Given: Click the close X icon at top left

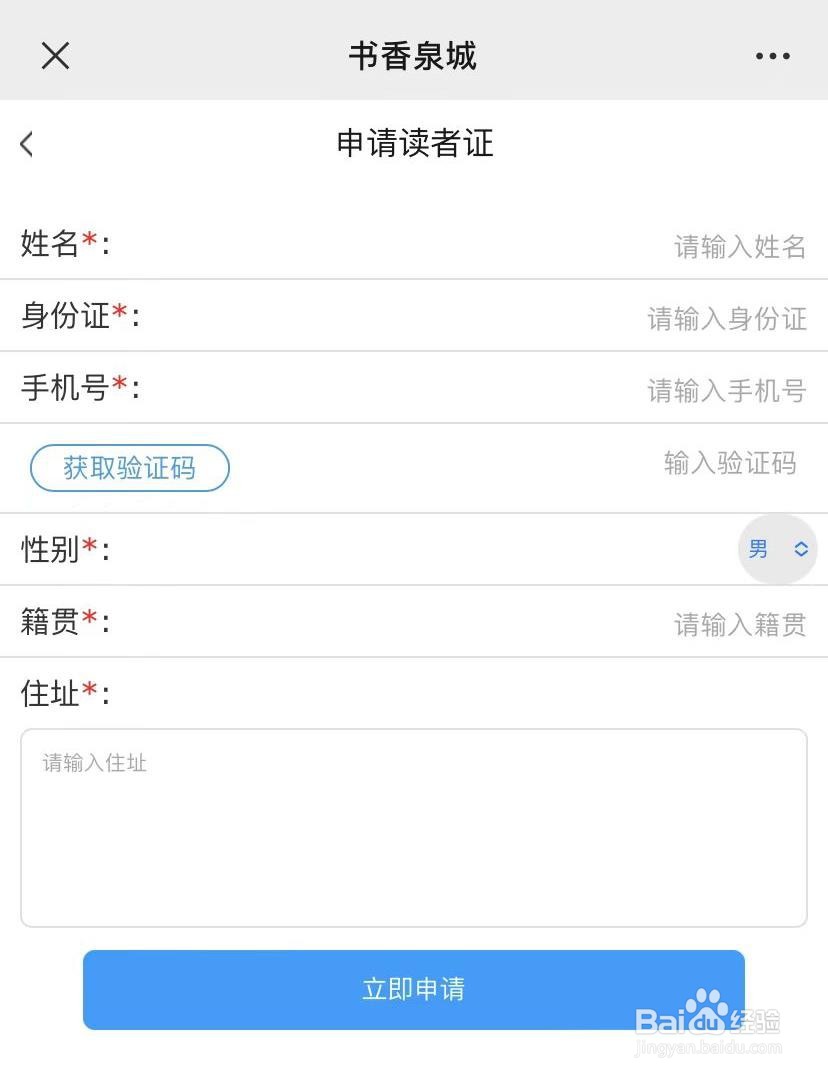Looking at the screenshot, I should [x=55, y=55].
